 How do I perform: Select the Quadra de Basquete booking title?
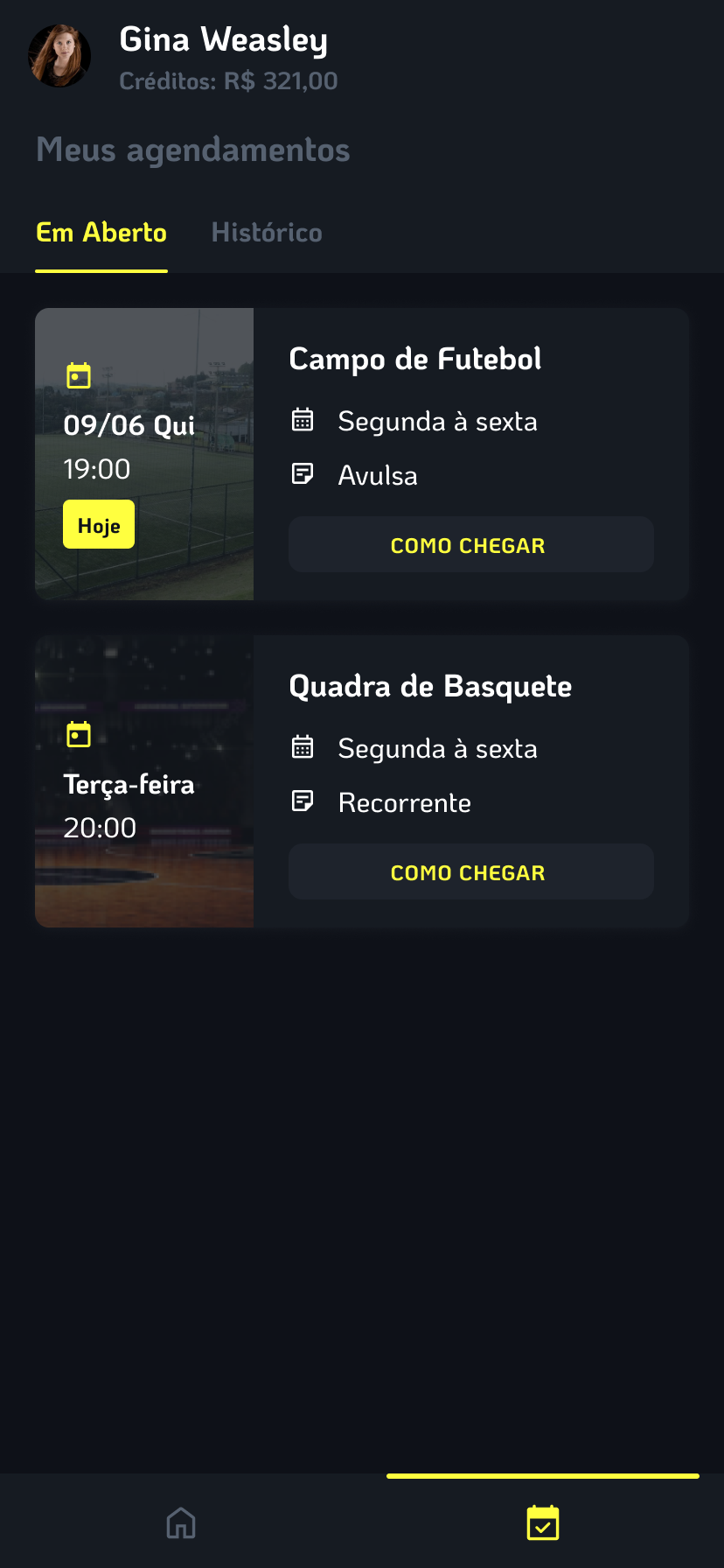[x=430, y=686]
